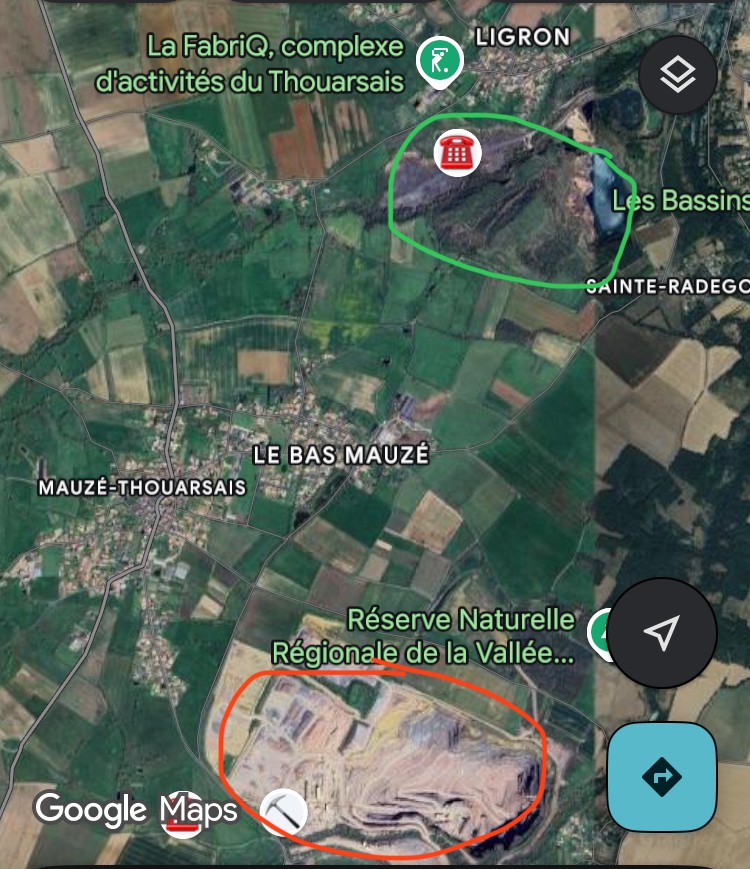Open Réserve Naturelle Régionale de la Vallée place
Screen dimensions: 750x869
point(460,636)
